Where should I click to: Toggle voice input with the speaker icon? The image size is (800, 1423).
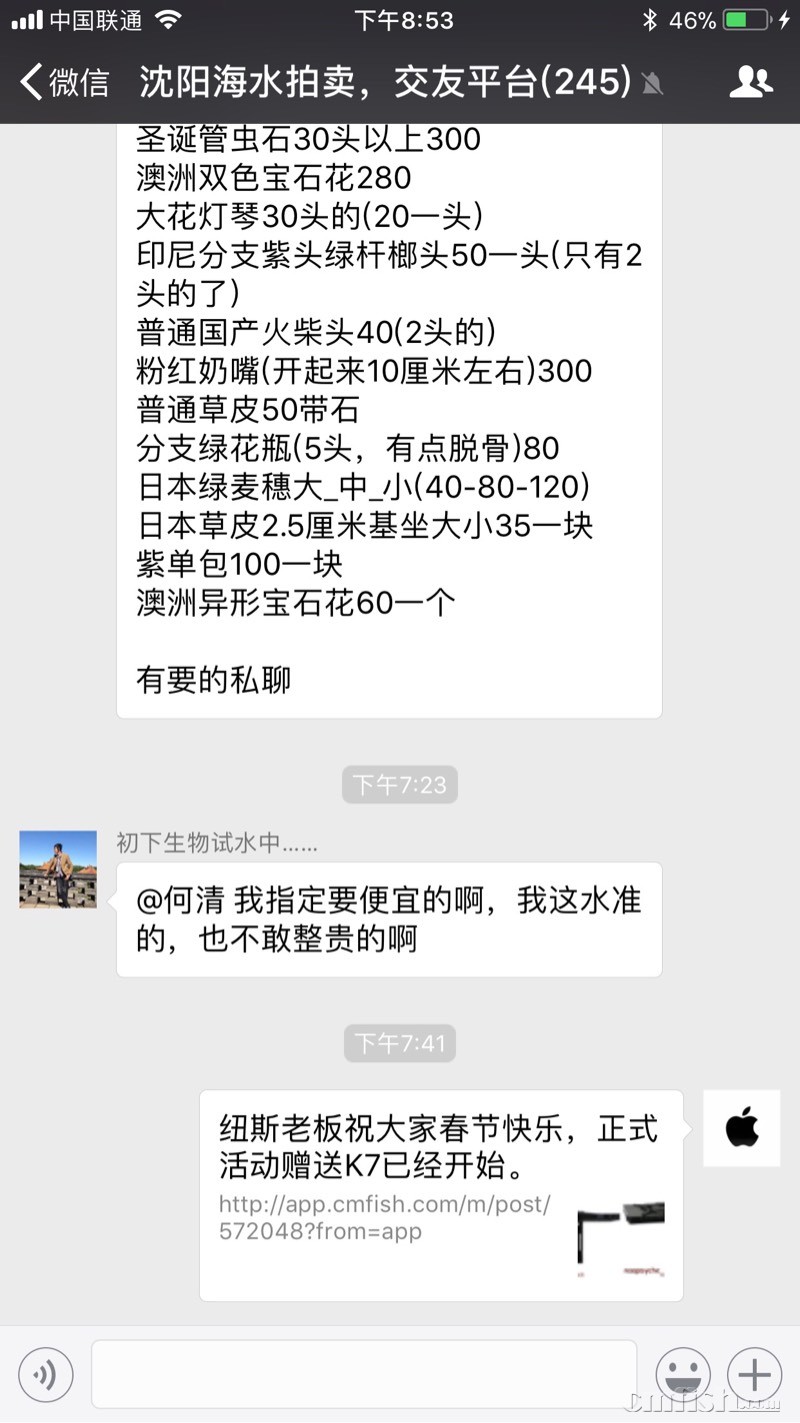click(x=45, y=1374)
